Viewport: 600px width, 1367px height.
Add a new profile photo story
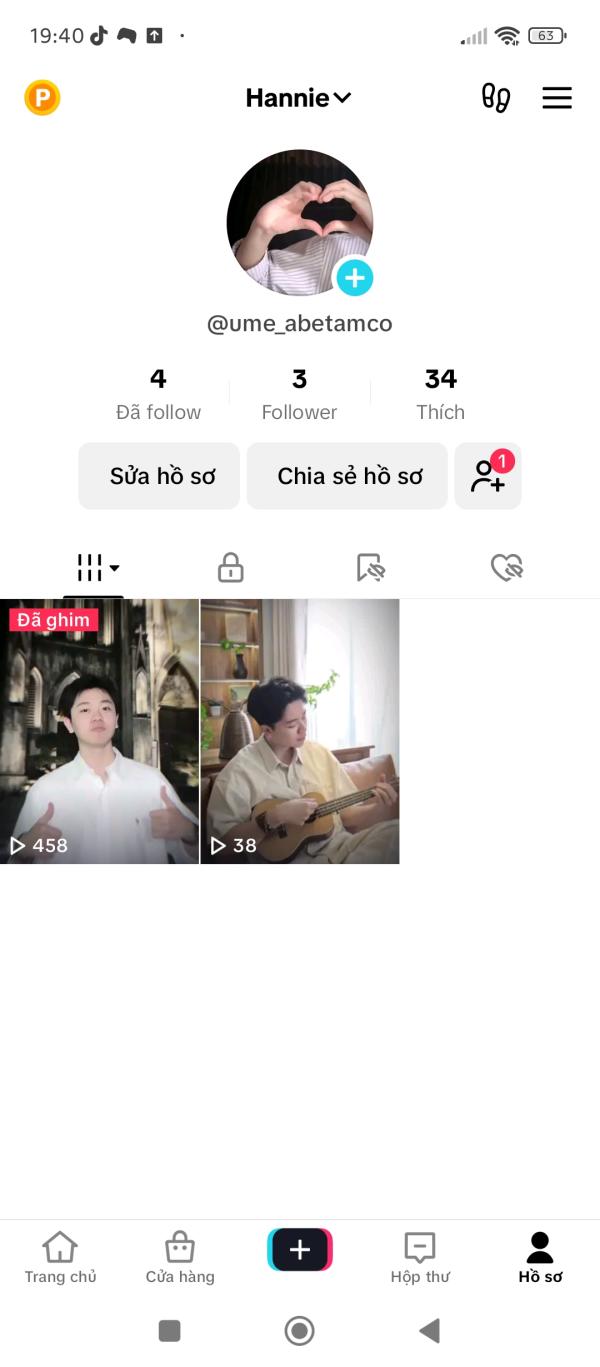pos(354,277)
